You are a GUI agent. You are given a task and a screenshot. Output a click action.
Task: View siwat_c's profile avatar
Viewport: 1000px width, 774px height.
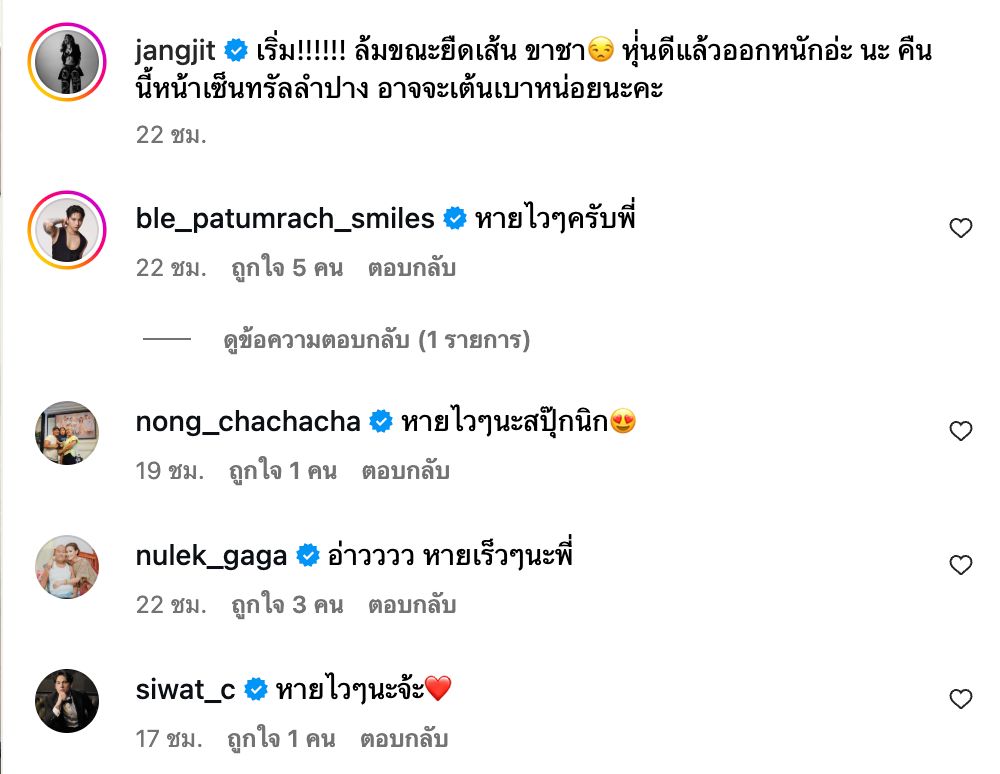[x=68, y=701]
